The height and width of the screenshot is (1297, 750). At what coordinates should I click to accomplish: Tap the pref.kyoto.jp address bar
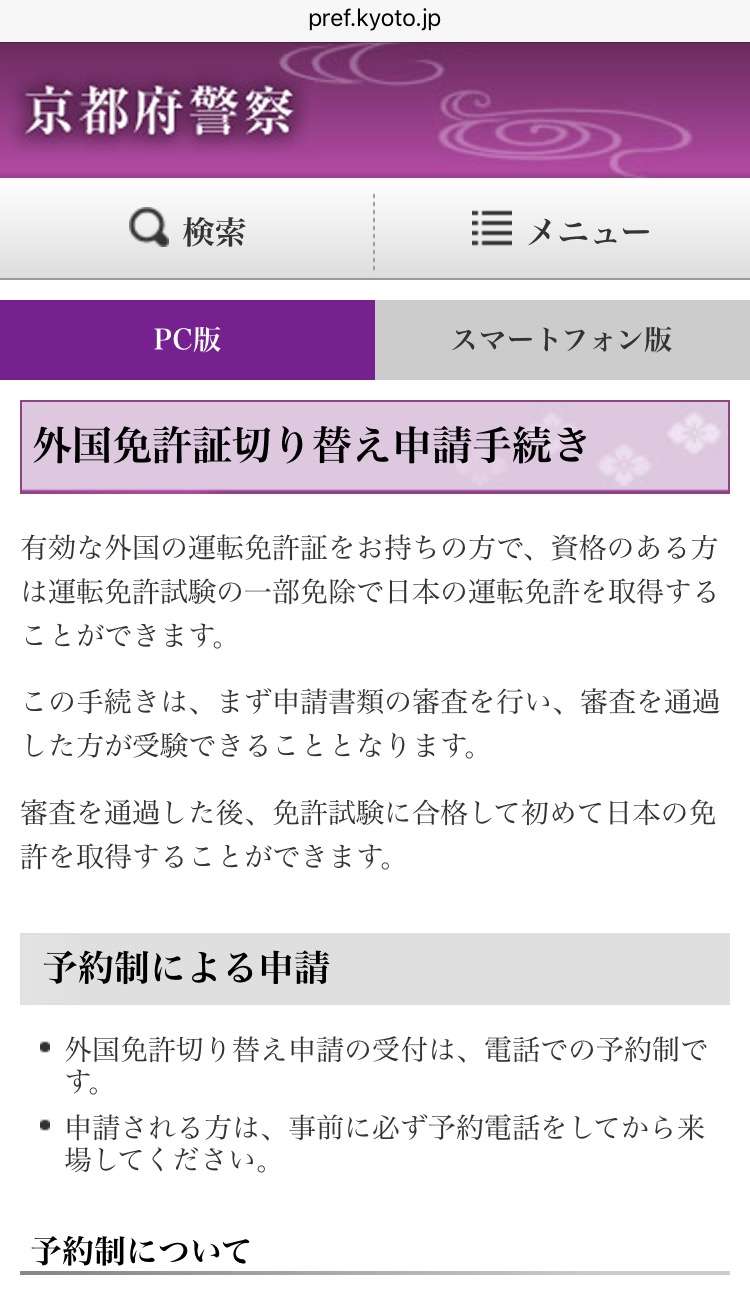pyautogui.click(x=375, y=20)
